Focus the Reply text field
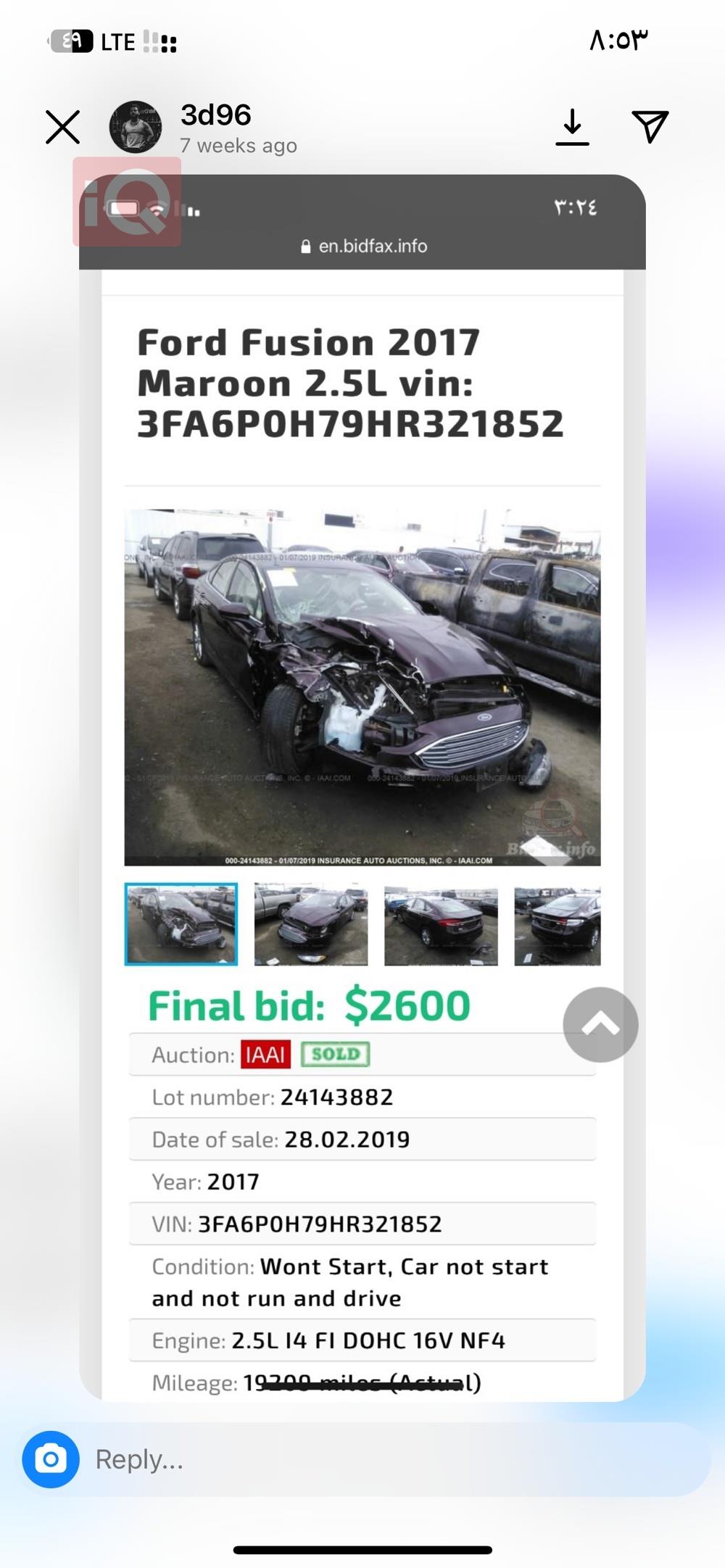This screenshot has width=725, height=1568. (x=391, y=1459)
